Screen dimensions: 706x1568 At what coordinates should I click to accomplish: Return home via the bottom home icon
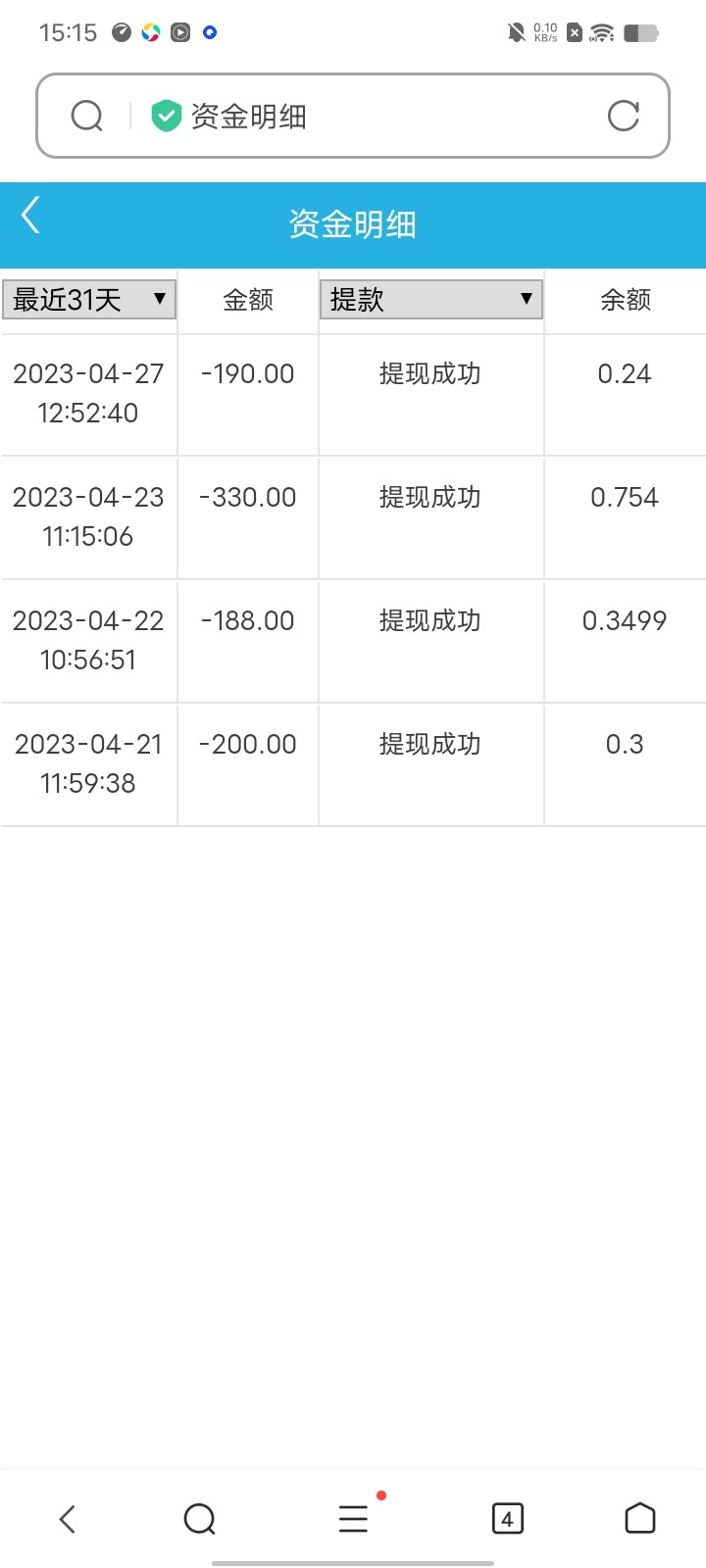point(639,1518)
